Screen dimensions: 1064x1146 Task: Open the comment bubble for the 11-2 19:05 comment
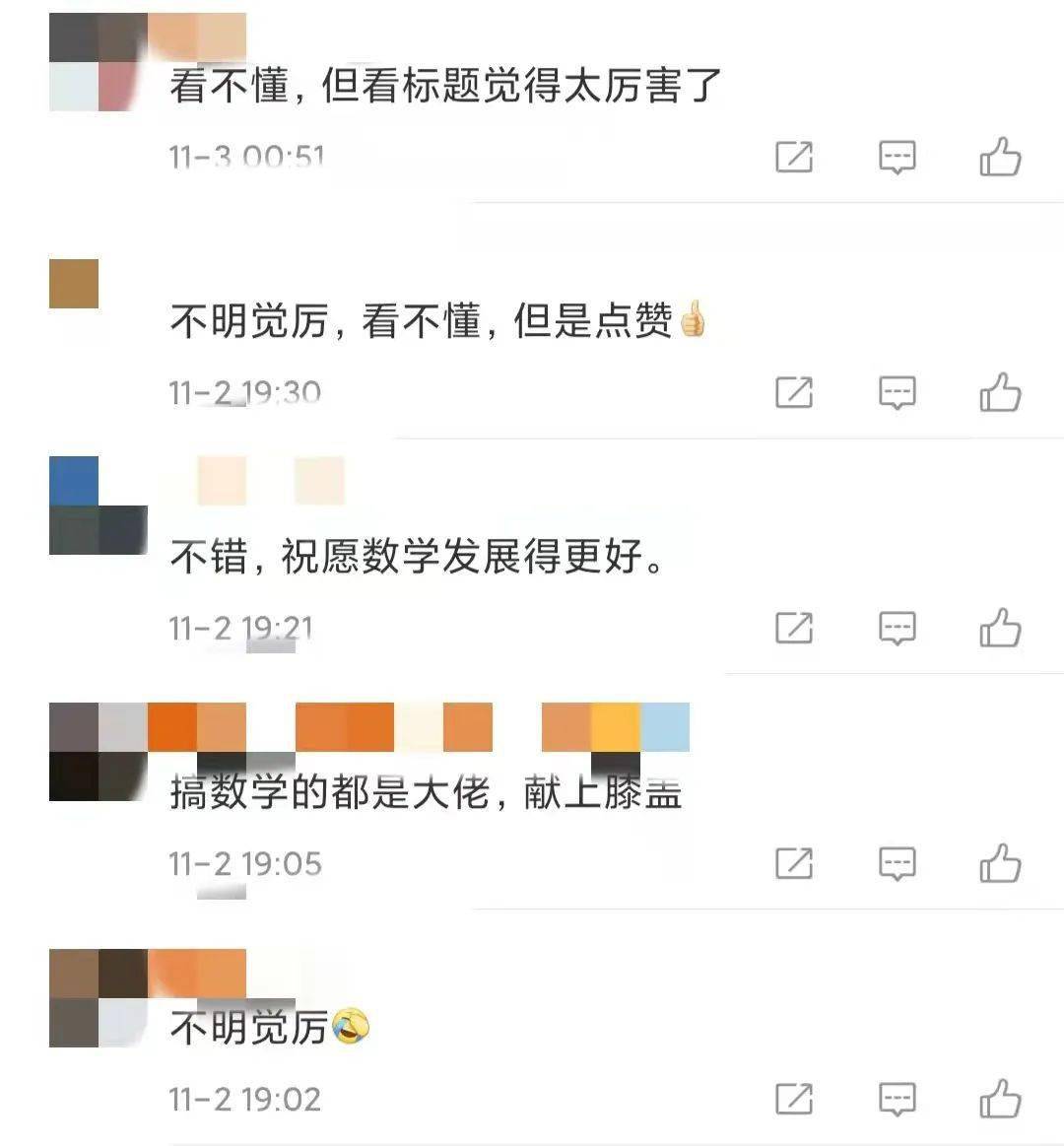pos(897,863)
